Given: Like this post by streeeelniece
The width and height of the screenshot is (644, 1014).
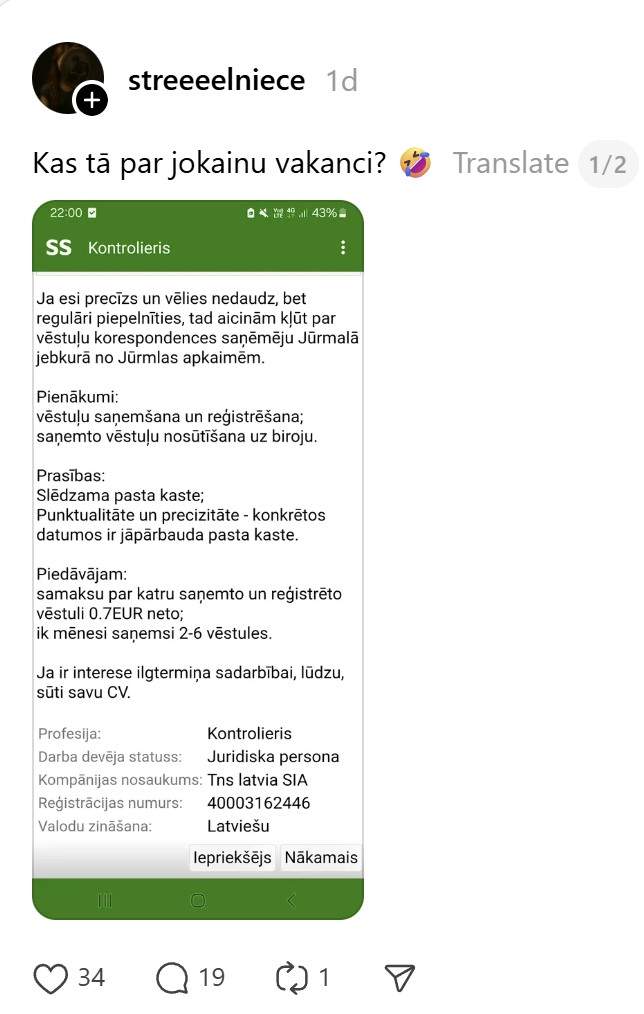Looking at the screenshot, I should [x=51, y=977].
